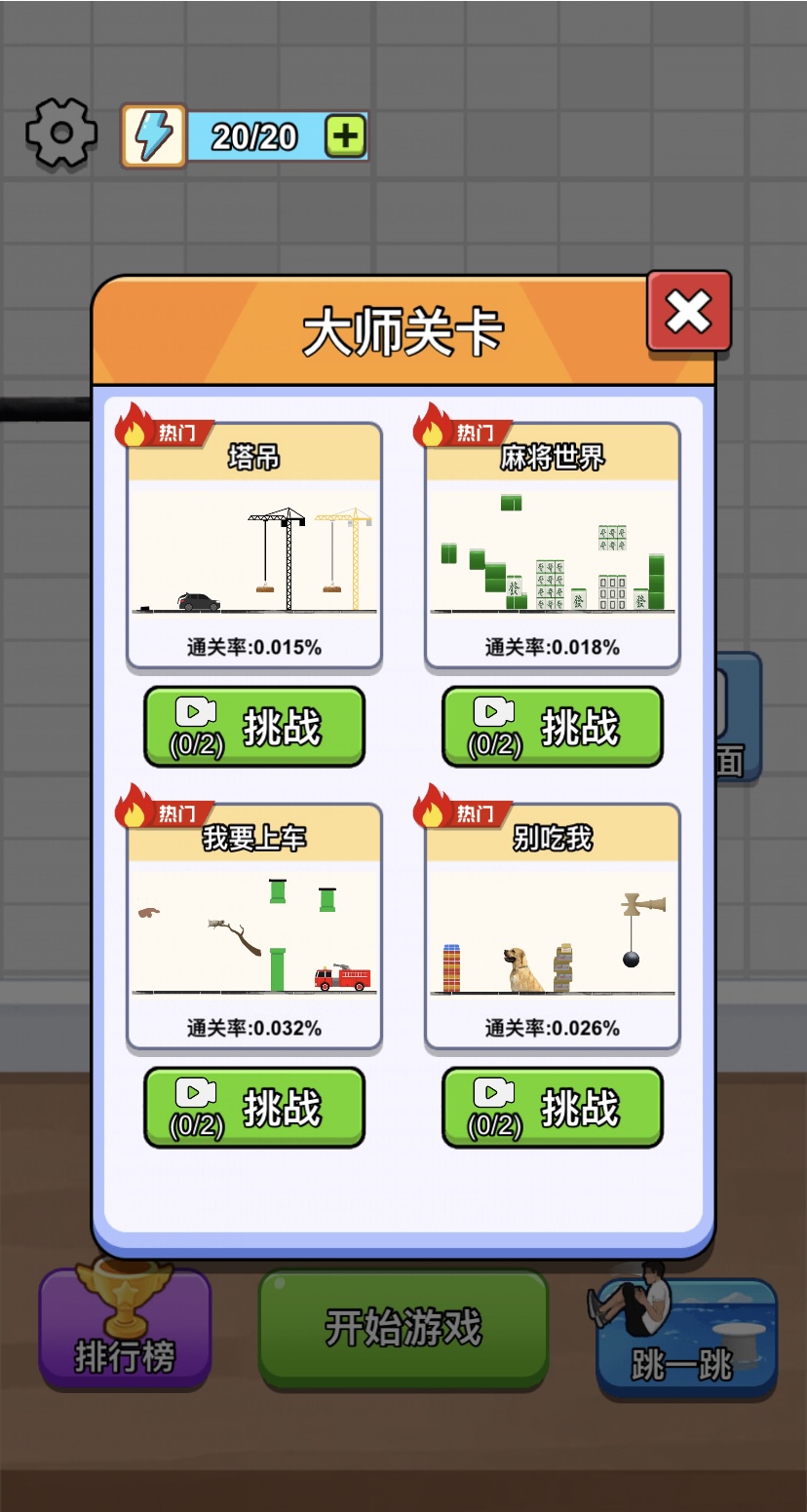
Task: Select the 麻将世界 level card
Action: pos(553,546)
